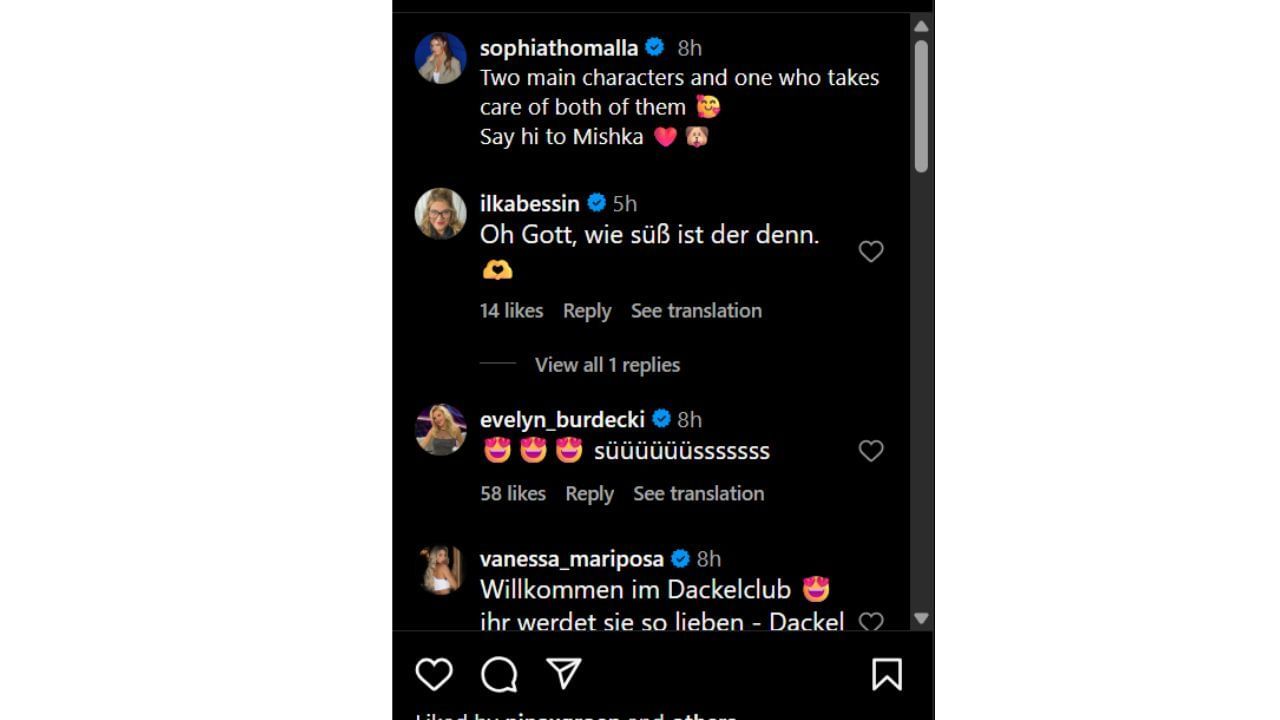Image resolution: width=1280 pixels, height=720 pixels.
Task: Click the scrollbar down arrow
Action: pyautogui.click(x=921, y=618)
